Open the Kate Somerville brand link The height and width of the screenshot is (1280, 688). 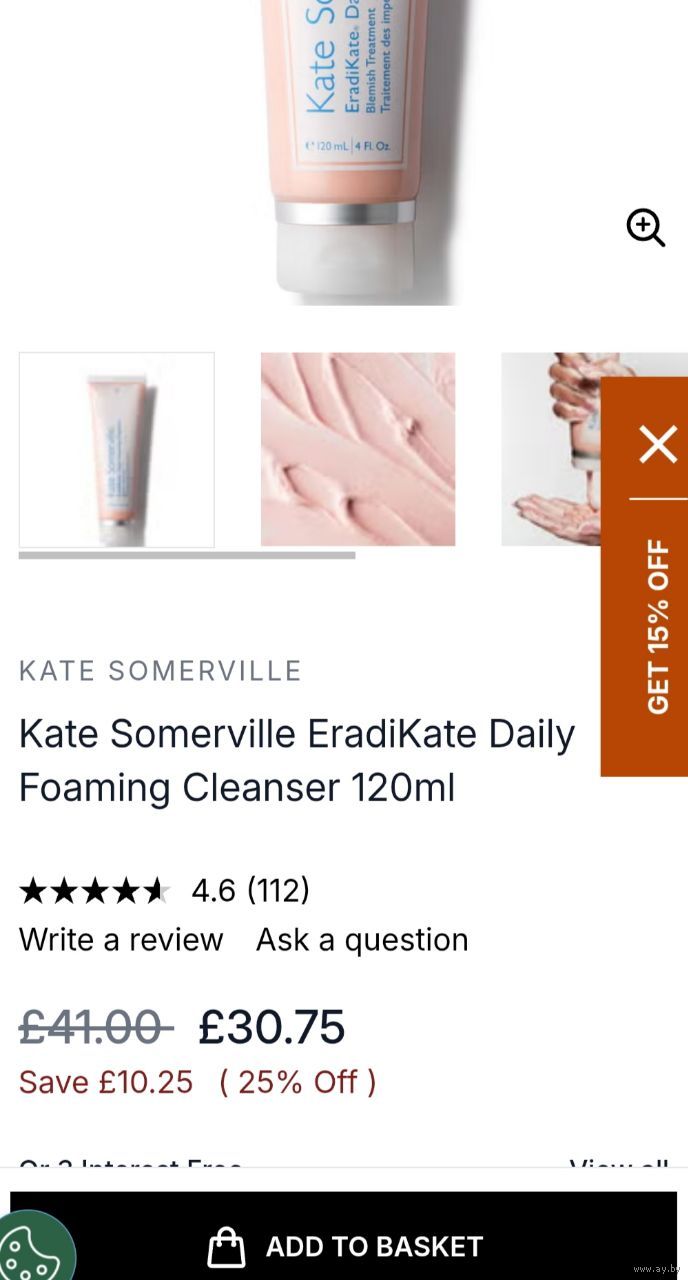[160, 670]
